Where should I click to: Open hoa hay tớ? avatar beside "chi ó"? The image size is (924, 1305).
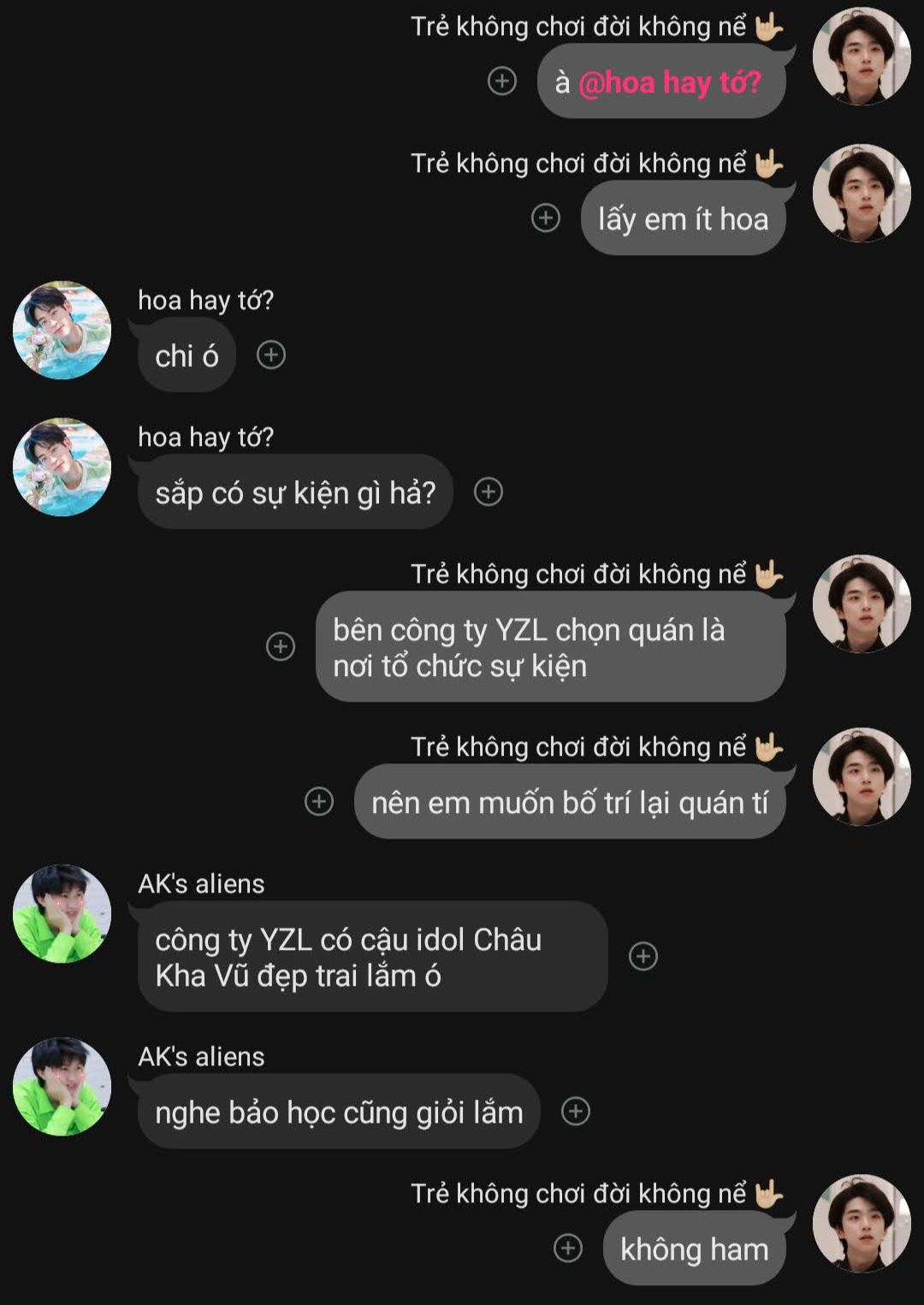tap(62, 330)
